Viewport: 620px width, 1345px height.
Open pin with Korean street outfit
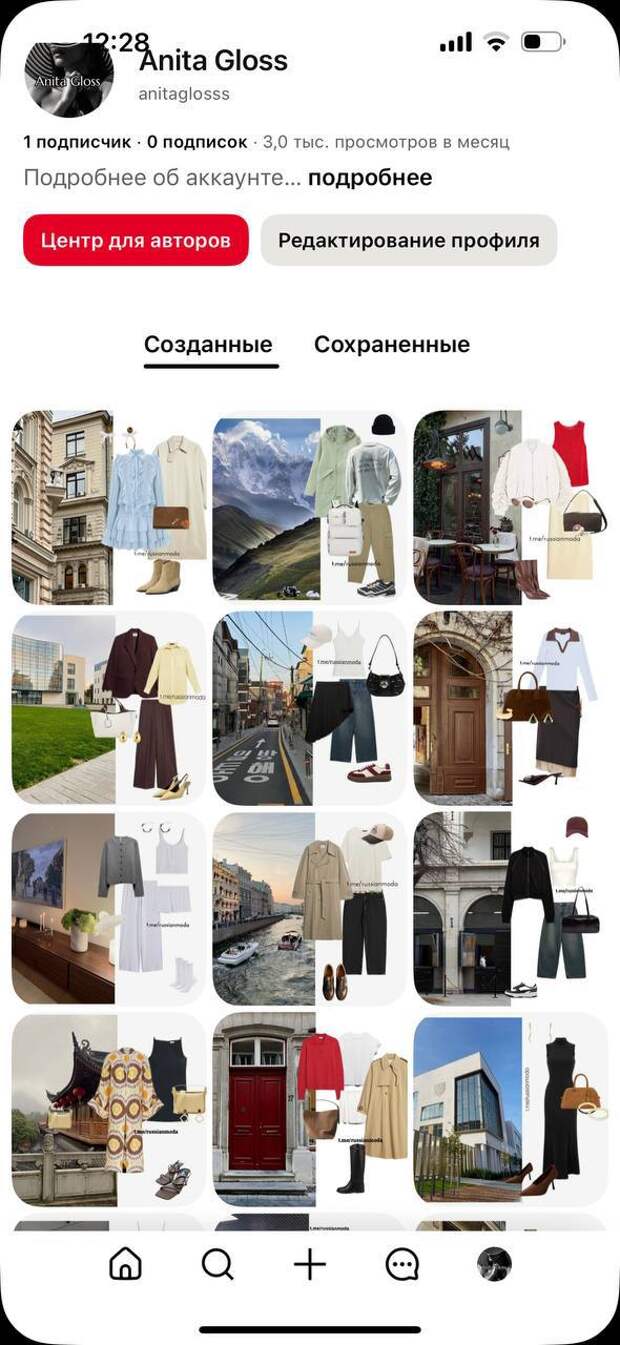310,708
